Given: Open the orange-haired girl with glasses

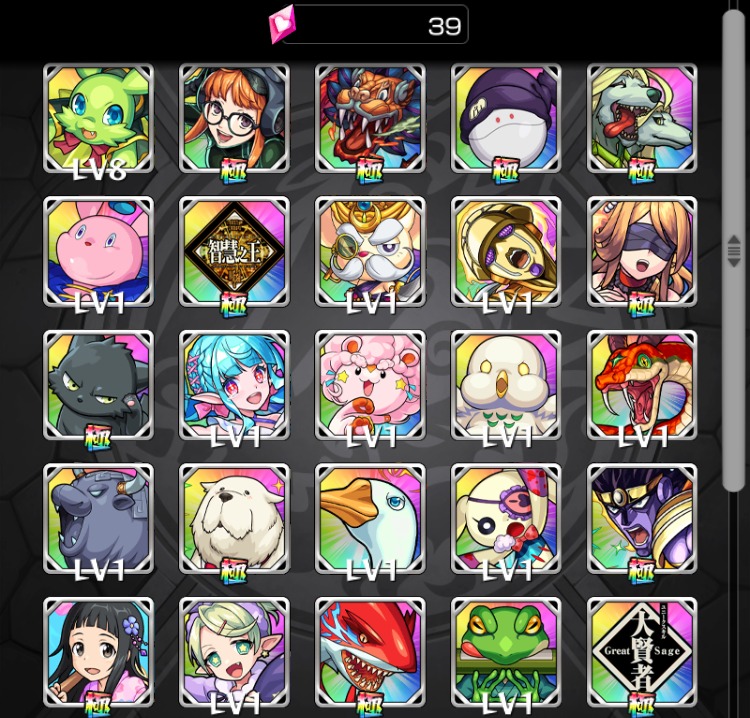Looking at the screenshot, I should tap(235, 119).
